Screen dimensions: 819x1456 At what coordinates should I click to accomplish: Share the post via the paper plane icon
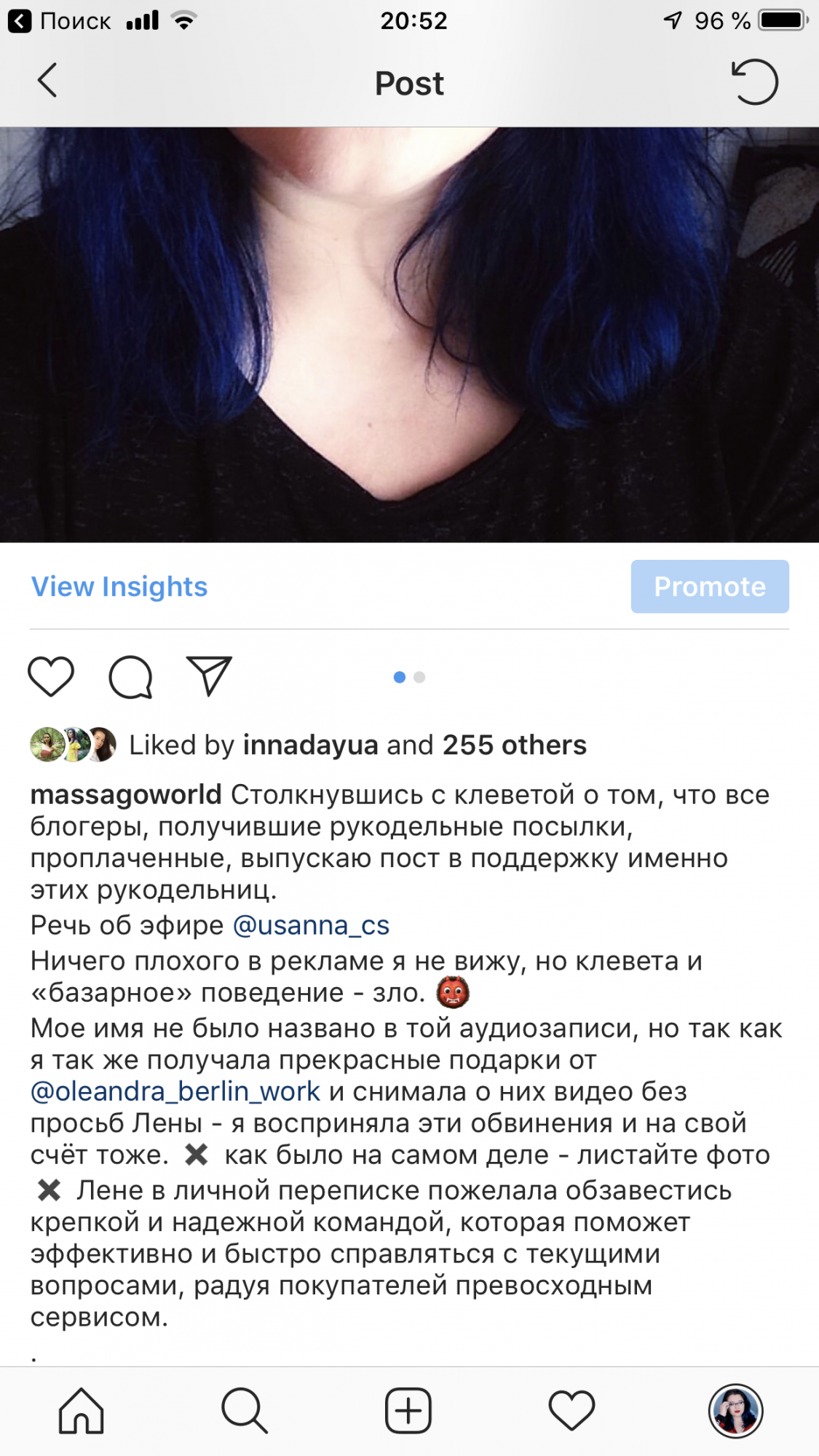[209, 676]
